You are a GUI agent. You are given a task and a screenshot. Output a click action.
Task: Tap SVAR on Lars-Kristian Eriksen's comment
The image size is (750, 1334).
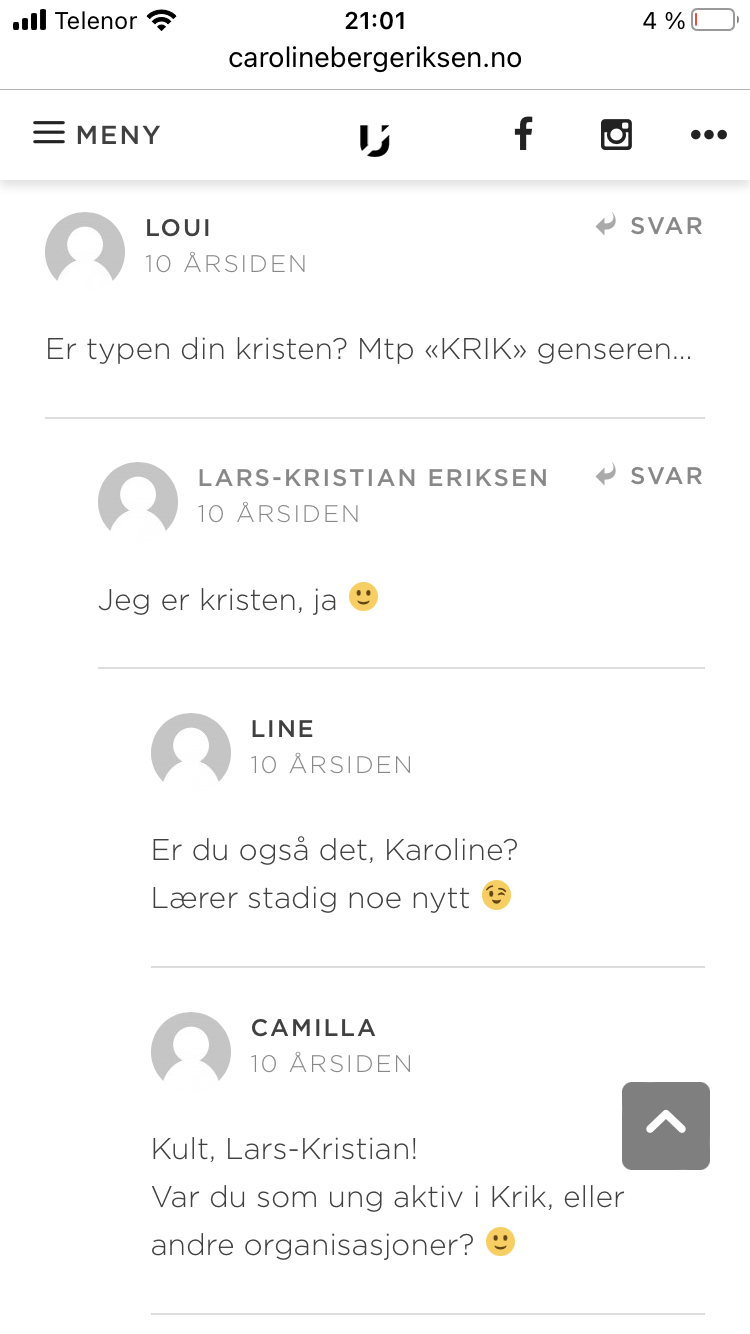click(649, 476)
